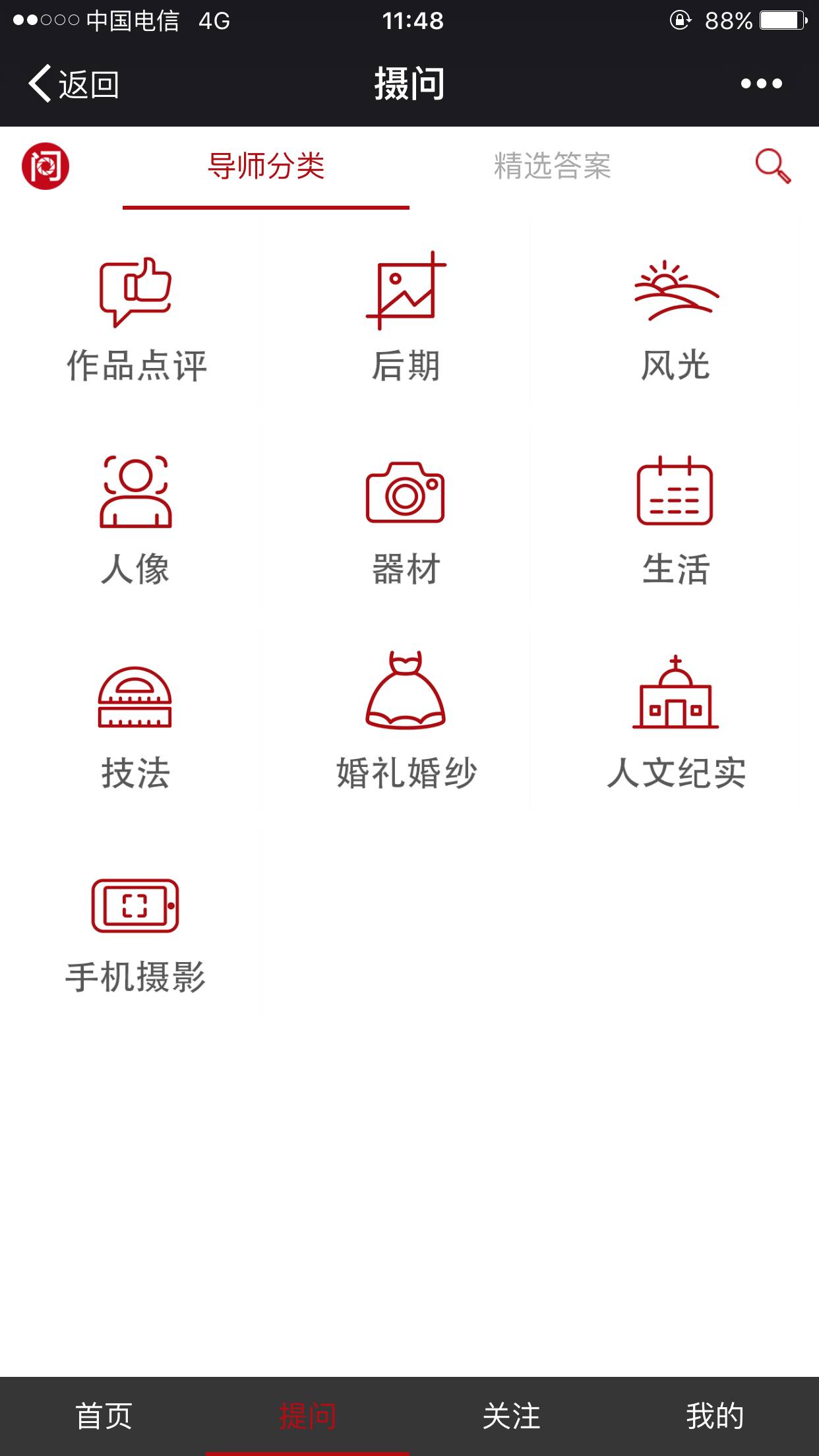Tap the red 摄问 logo icon
Viewport: 819px width, 1456px height.
pos(45,166)
